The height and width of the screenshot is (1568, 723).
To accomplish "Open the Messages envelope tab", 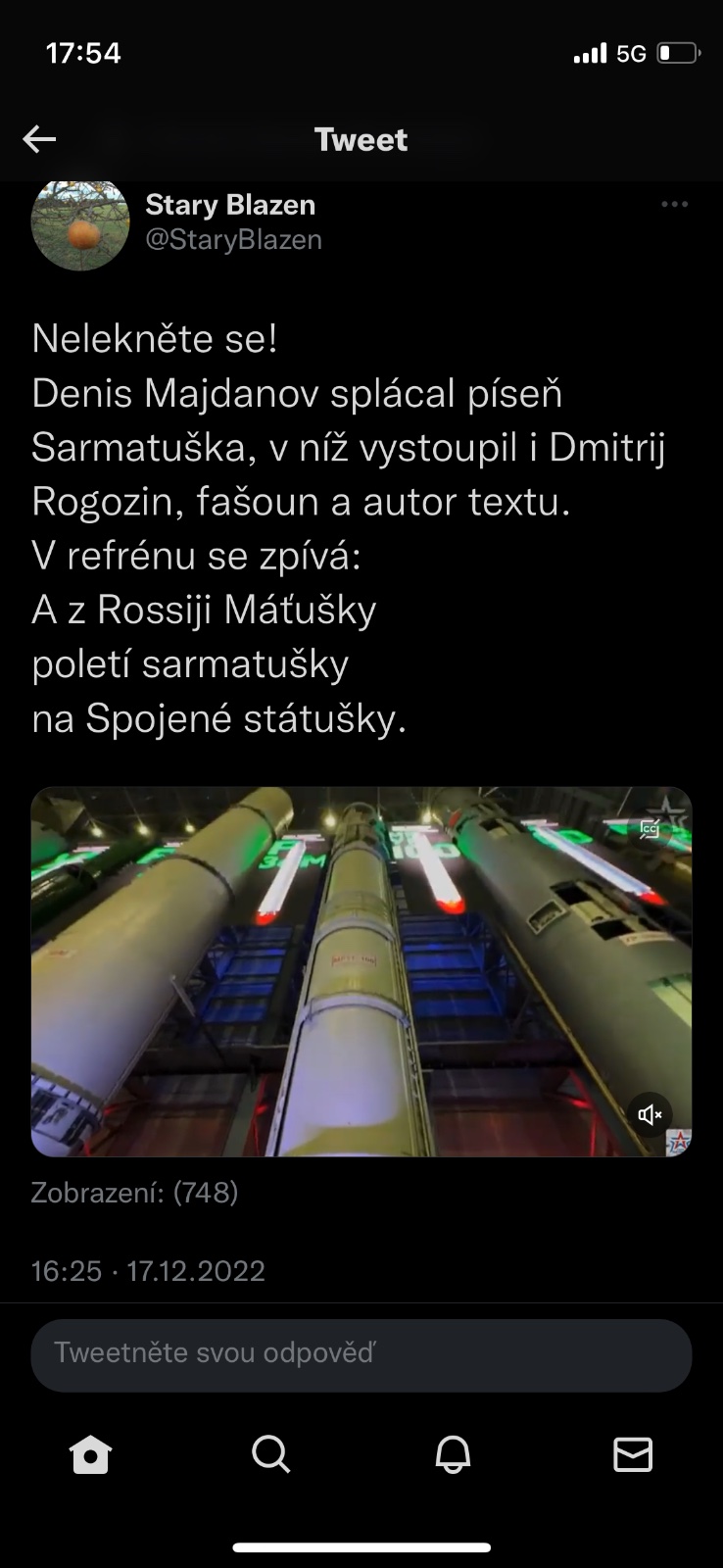I will [x=632, y=1454].
